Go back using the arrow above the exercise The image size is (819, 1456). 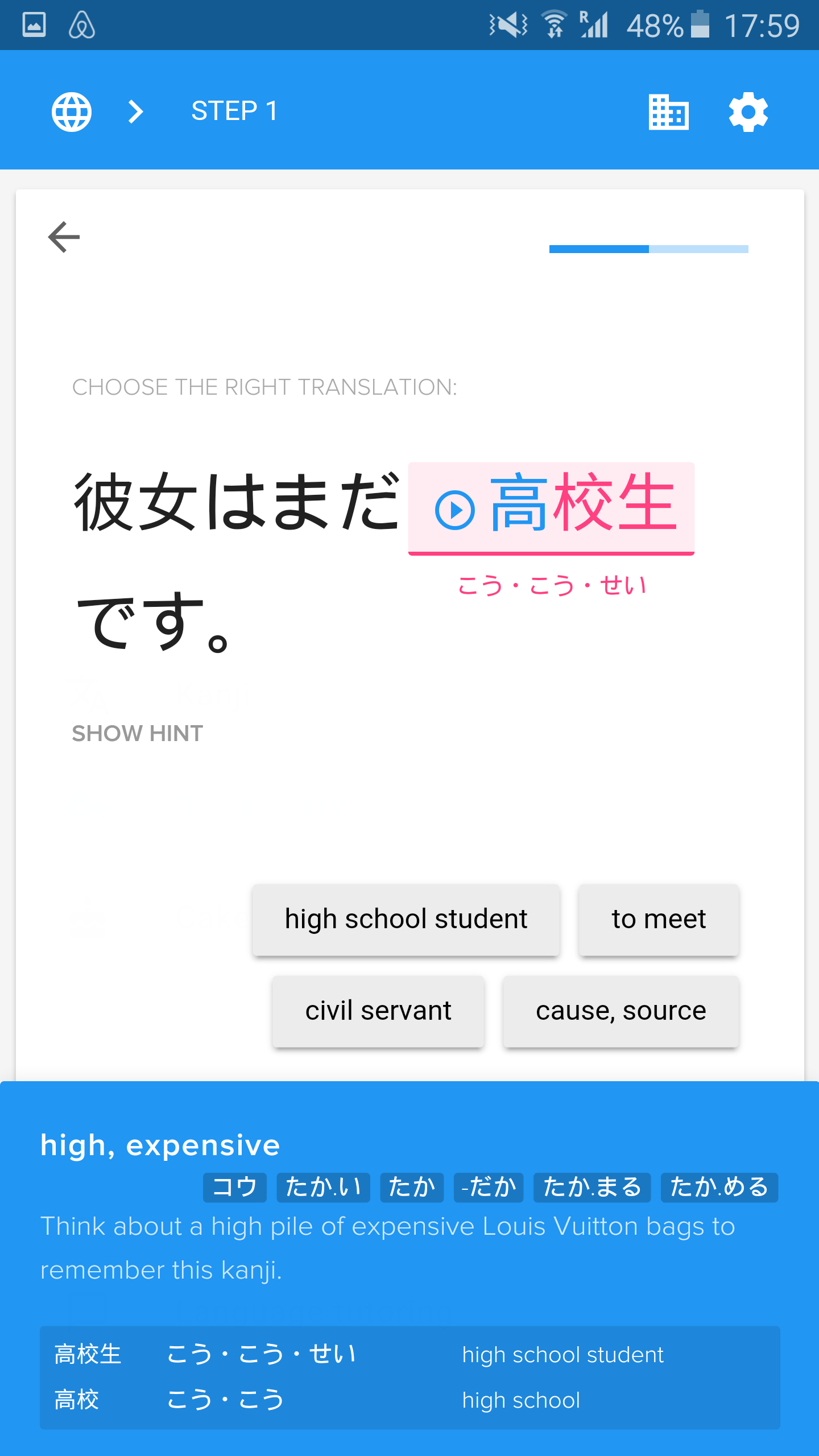pos(63,237)
